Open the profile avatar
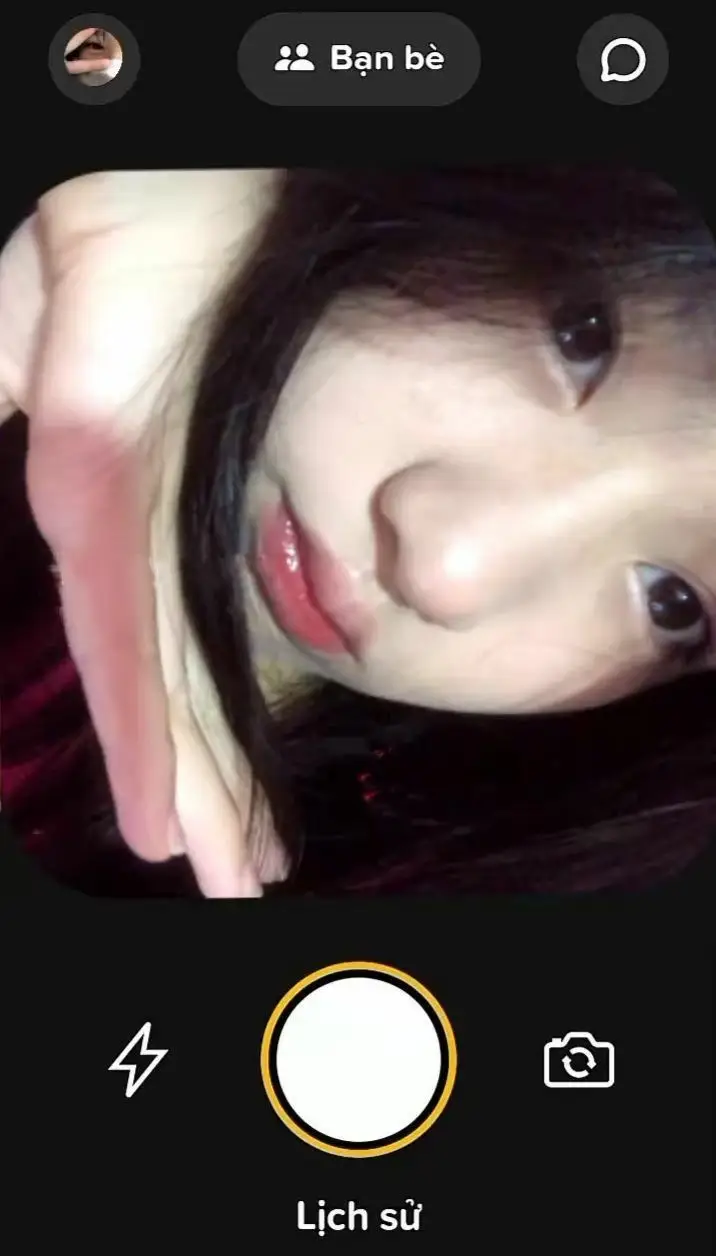 (x=94, y=59)
